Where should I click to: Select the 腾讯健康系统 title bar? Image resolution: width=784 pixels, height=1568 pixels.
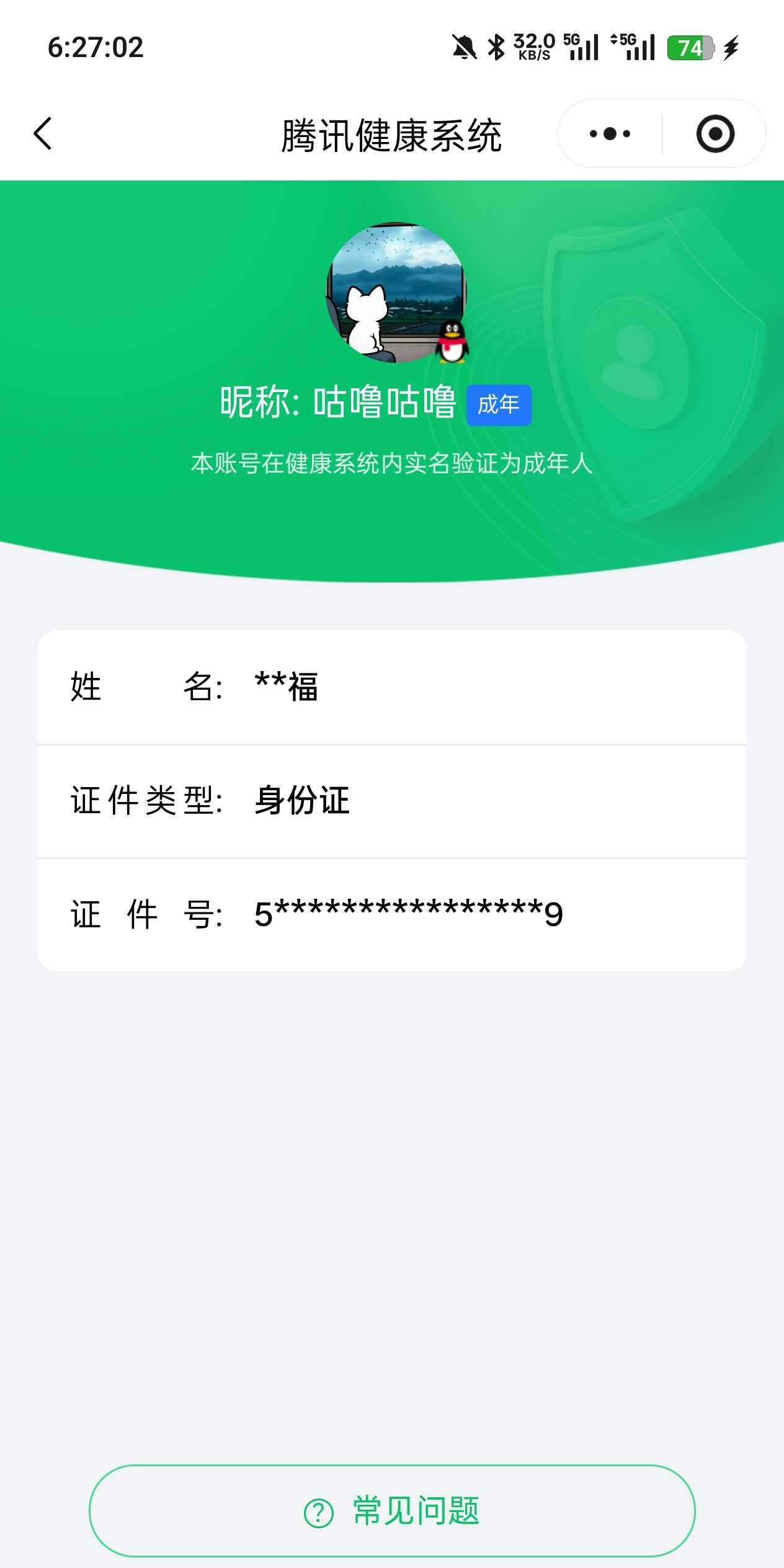[x=392, y=134]
